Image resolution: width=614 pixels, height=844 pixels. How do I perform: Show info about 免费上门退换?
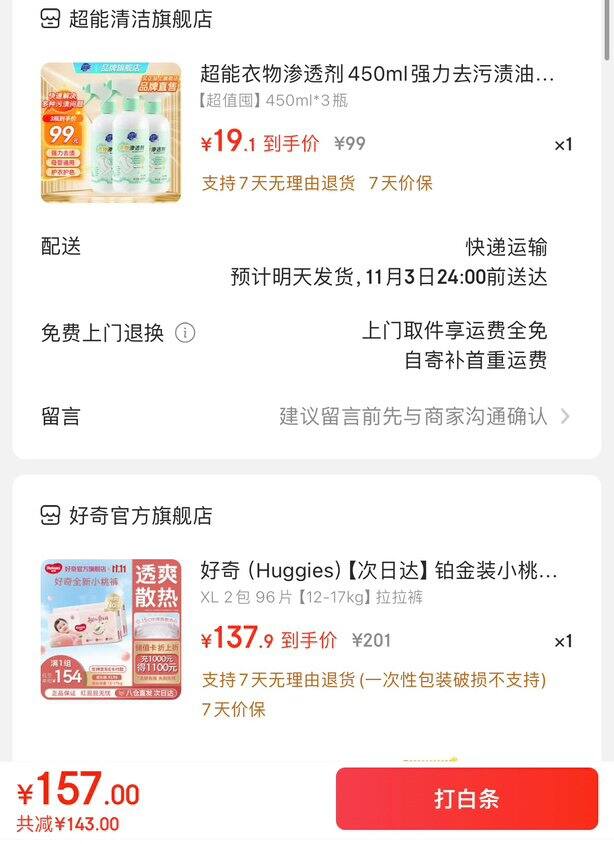click(x=185, y=333)
